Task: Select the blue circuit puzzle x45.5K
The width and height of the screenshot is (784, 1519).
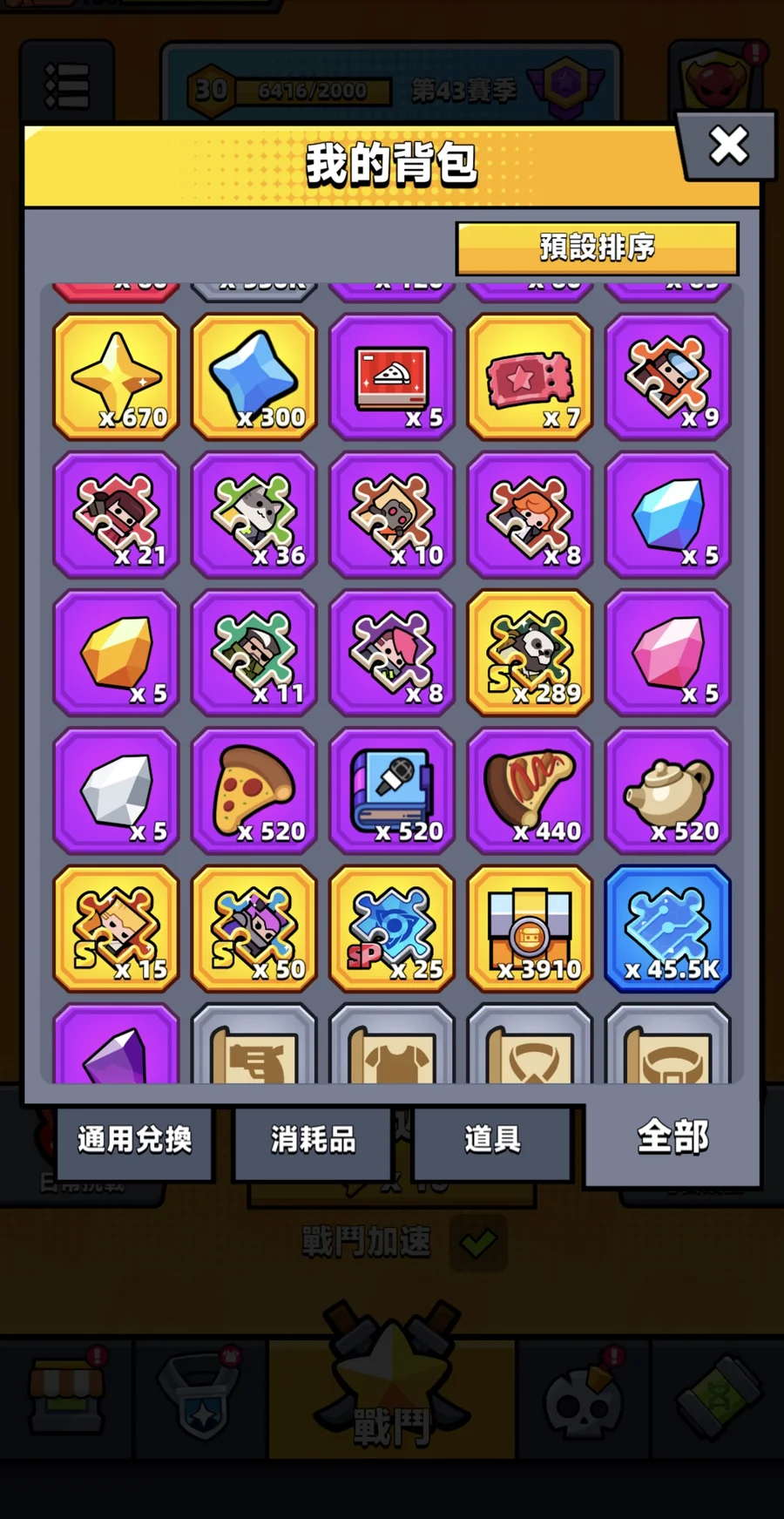Action: pos(668,929)
